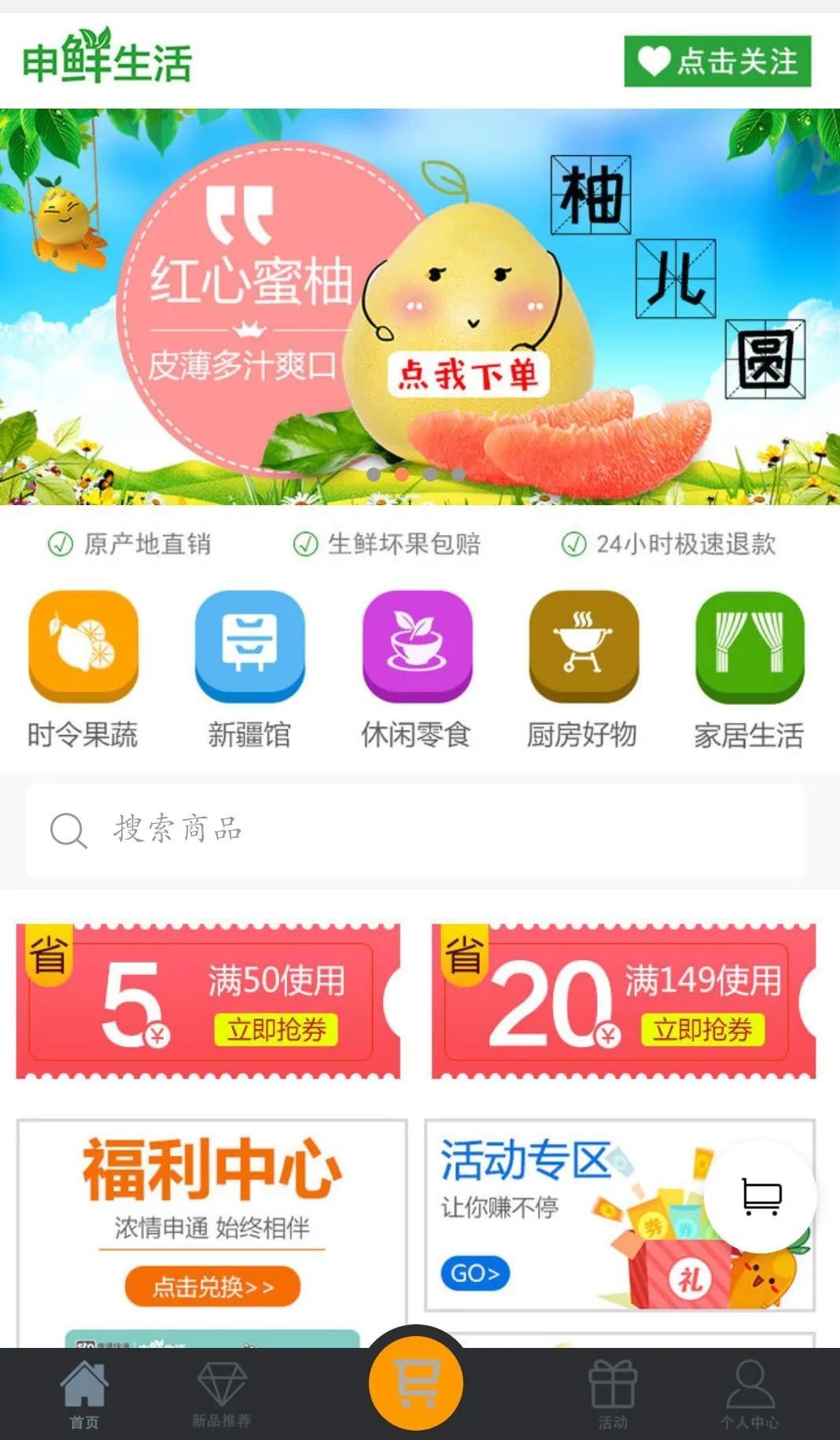Image resolution: width=840 pixels, height=1440 pixels.
Task: Tap 点击兑换 in 福利中心 card
Action: (x=212, y=1287)
